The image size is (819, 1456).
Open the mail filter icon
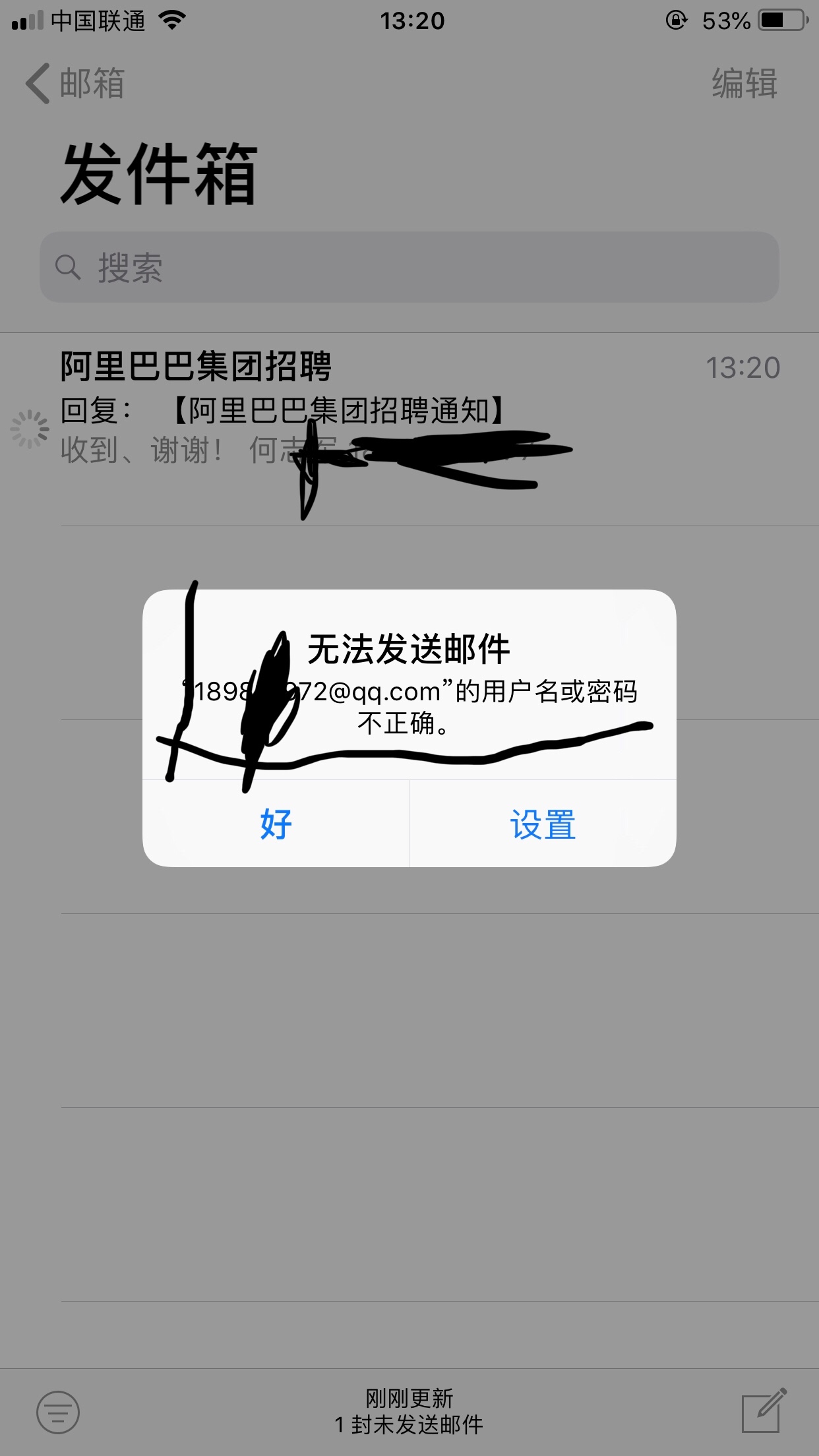pyautogui.click(x=58, y=1412)
